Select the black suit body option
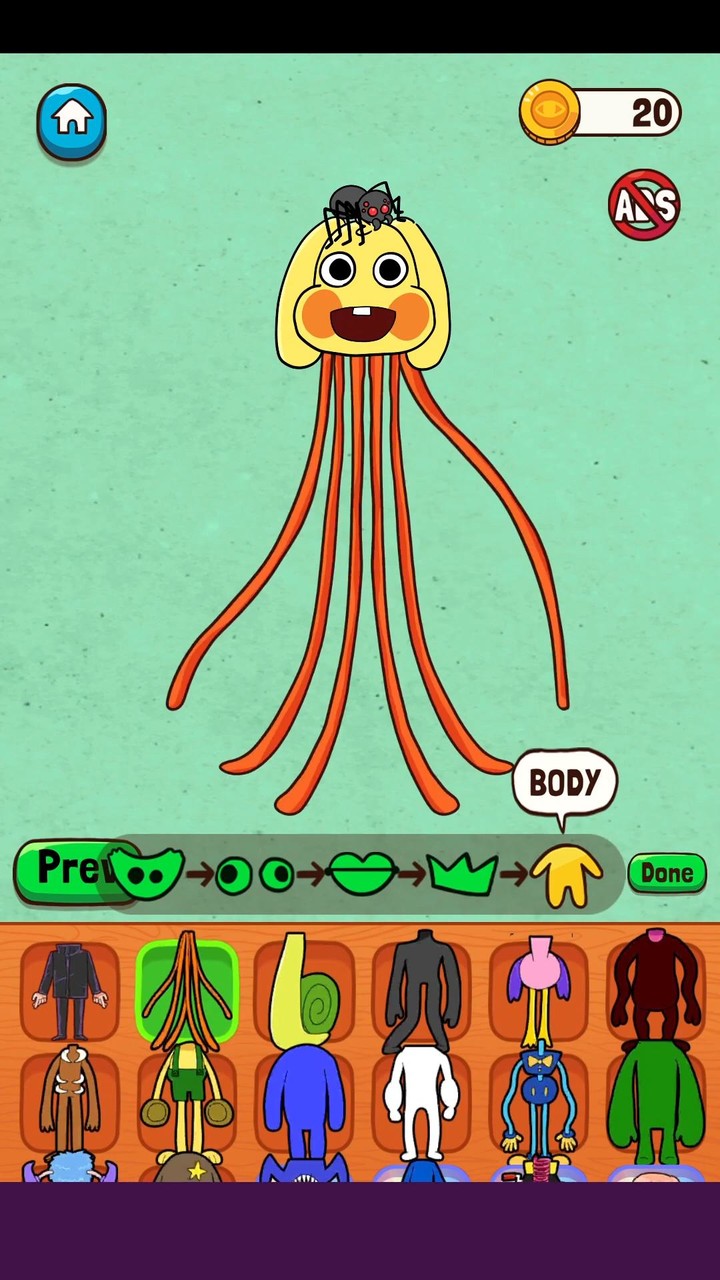Viewport: 720px width, 1280px height. click(x=70, y=990)
